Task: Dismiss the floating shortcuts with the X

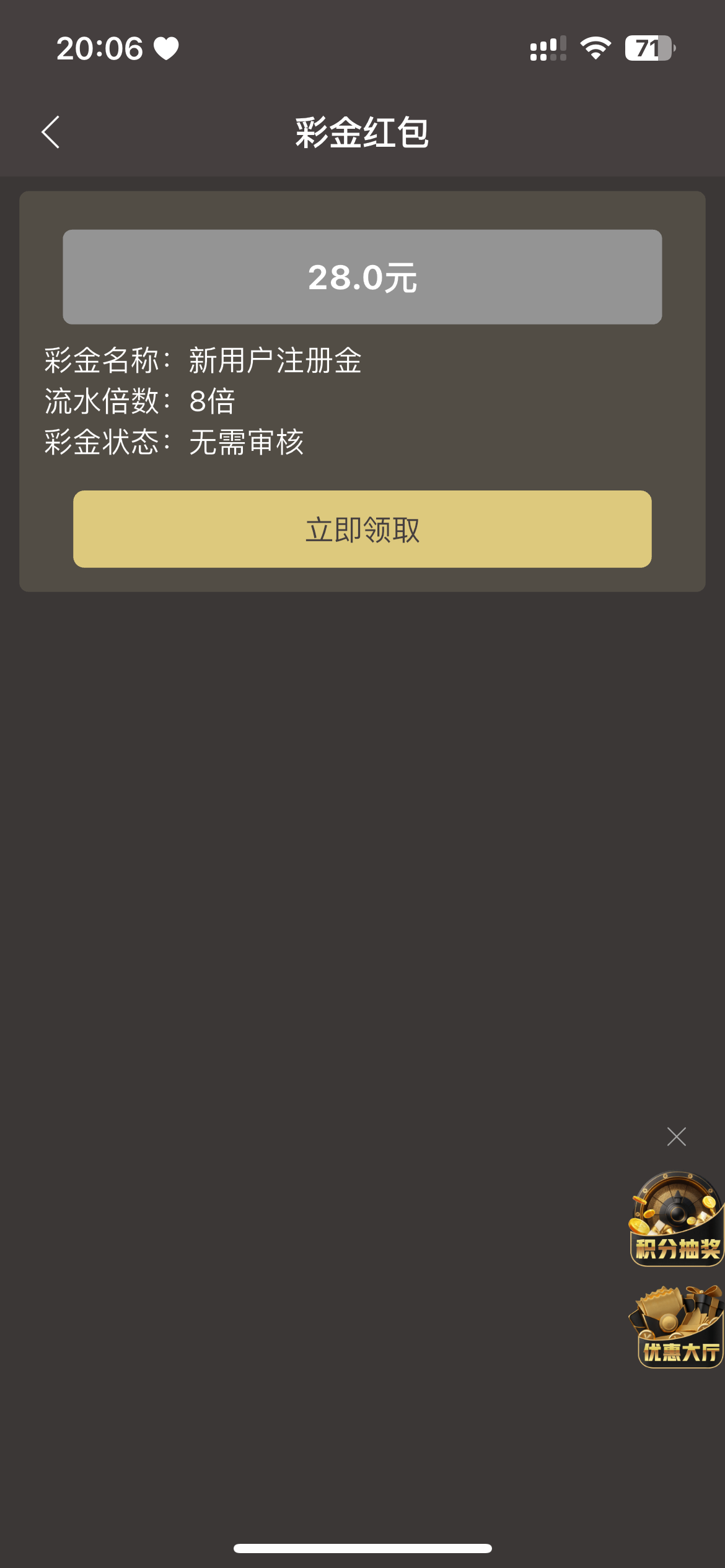Action: pyautogui.click(x=676, y=1136)
